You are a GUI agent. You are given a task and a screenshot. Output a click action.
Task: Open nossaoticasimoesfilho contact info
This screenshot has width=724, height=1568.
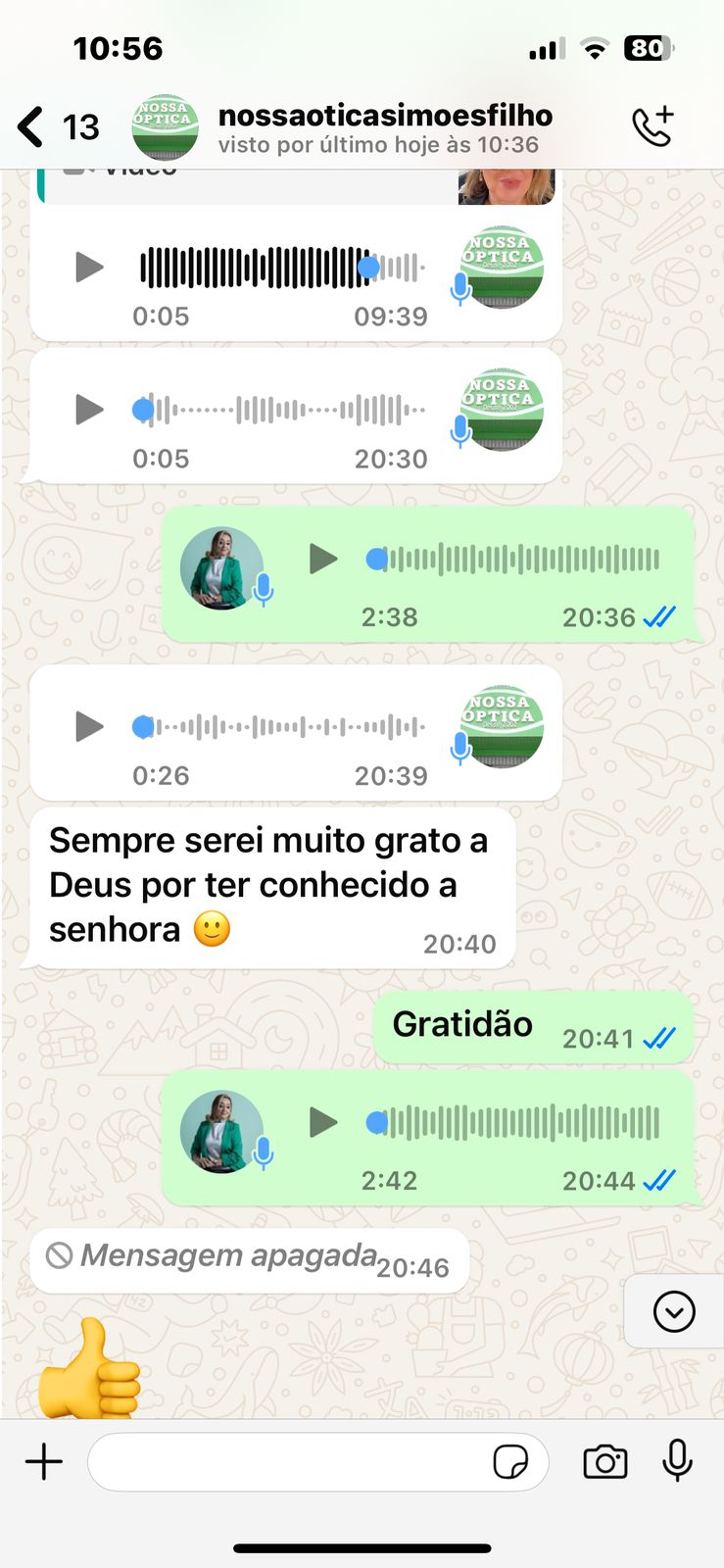(384, 127)
